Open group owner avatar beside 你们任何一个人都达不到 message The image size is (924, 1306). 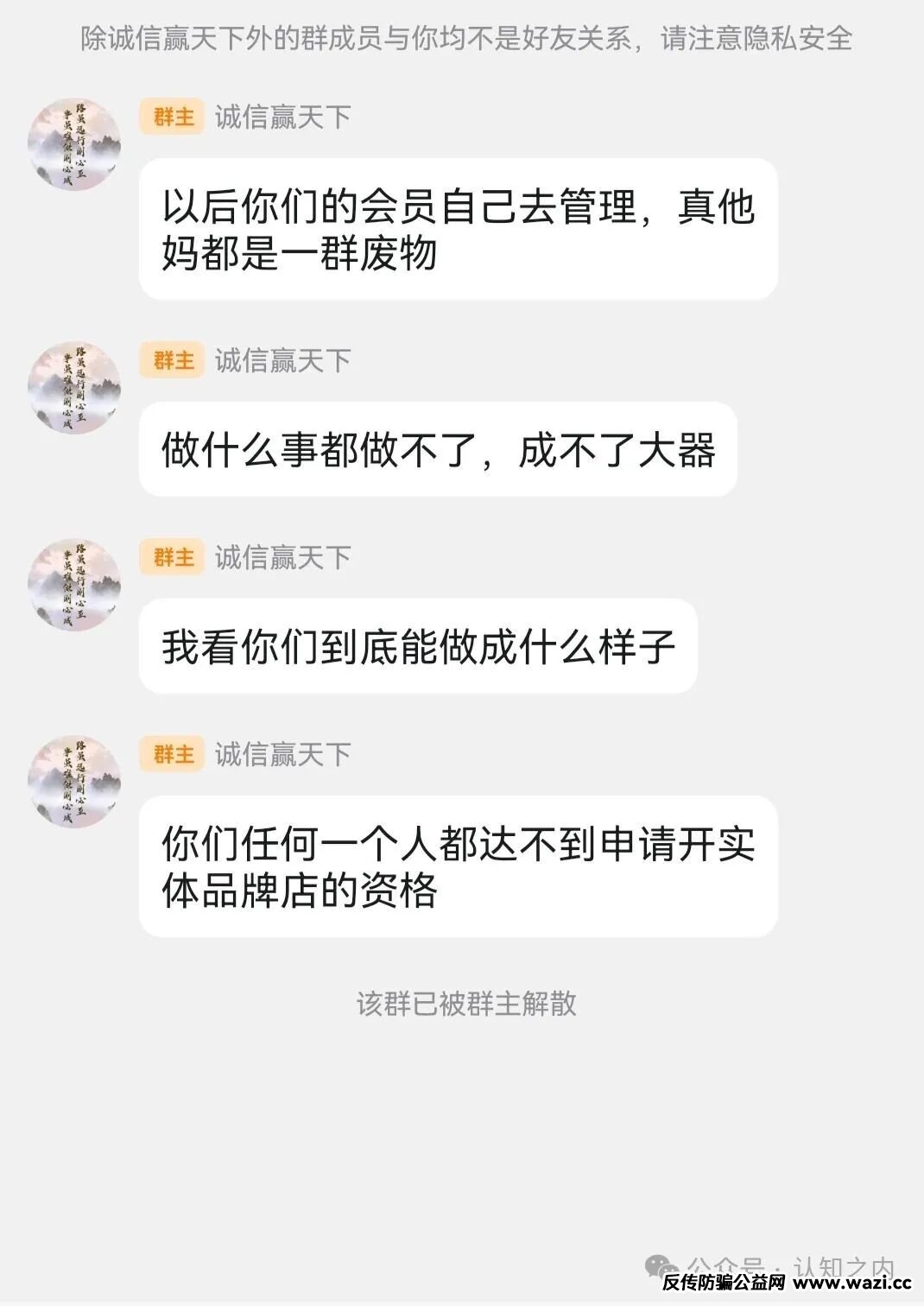(x=73, y=782)
